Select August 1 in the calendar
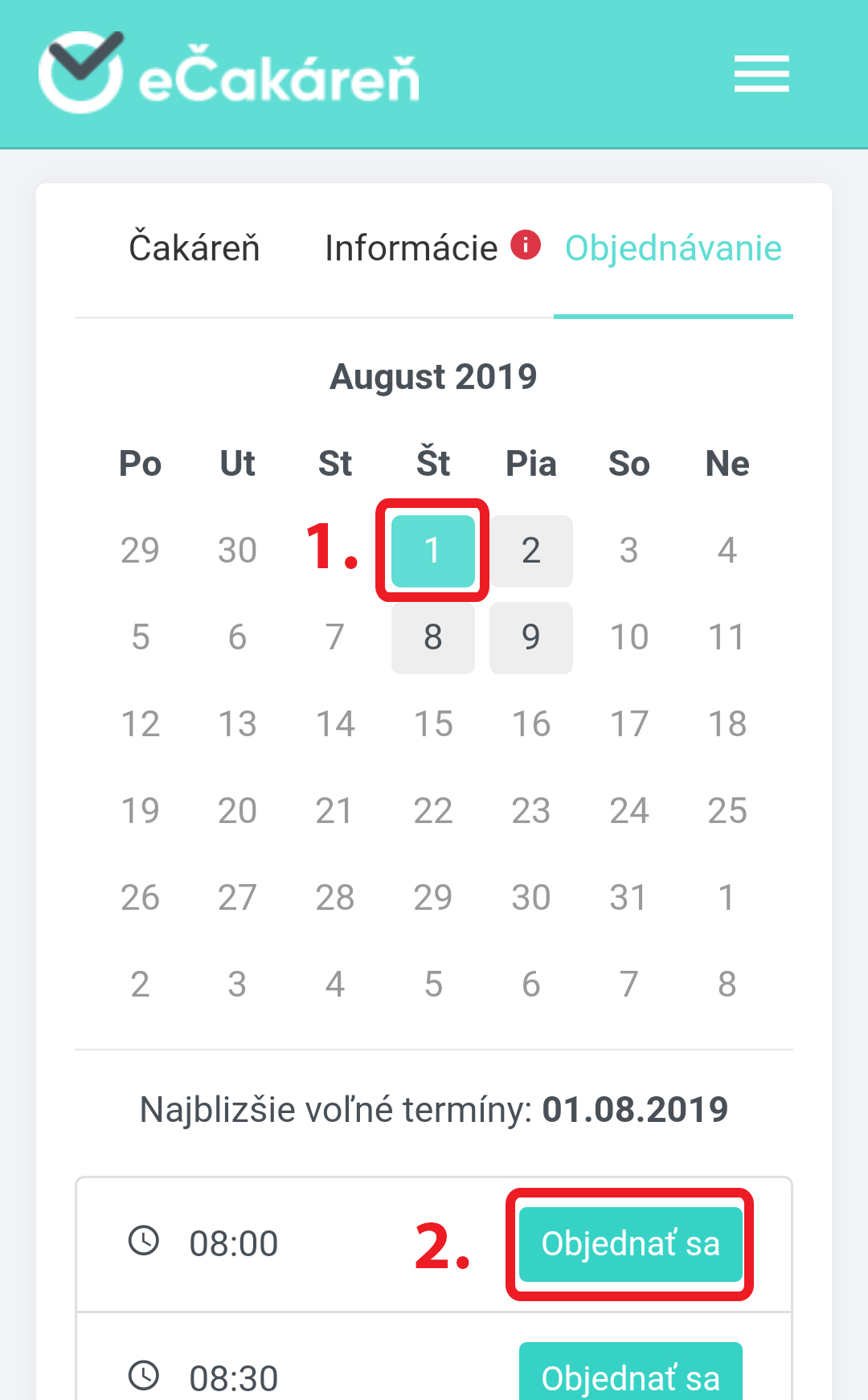This screenshot has width=868, height=1400. (432, 551)
